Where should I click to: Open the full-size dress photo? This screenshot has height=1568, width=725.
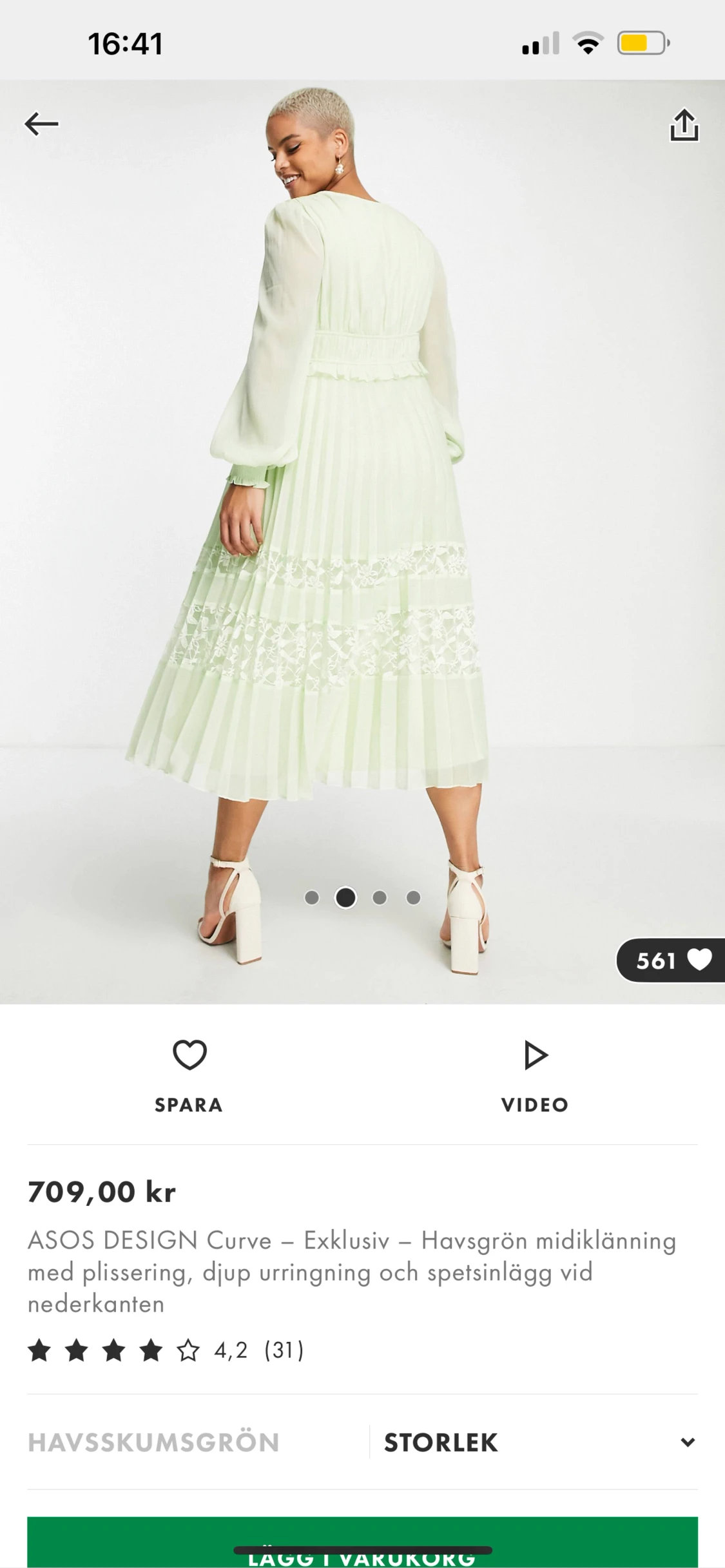pyautogui.click(x=362, y=515)
